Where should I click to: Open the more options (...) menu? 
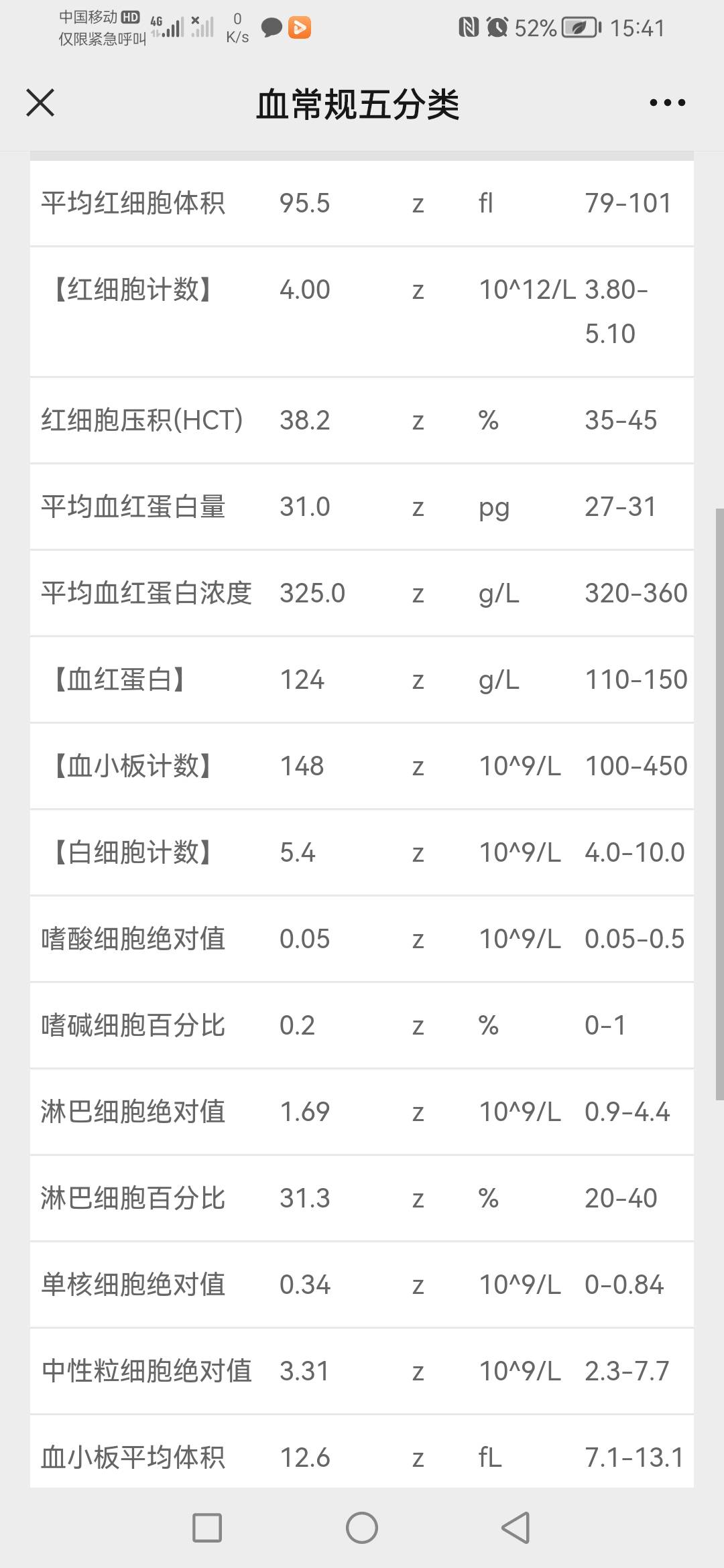666,103
